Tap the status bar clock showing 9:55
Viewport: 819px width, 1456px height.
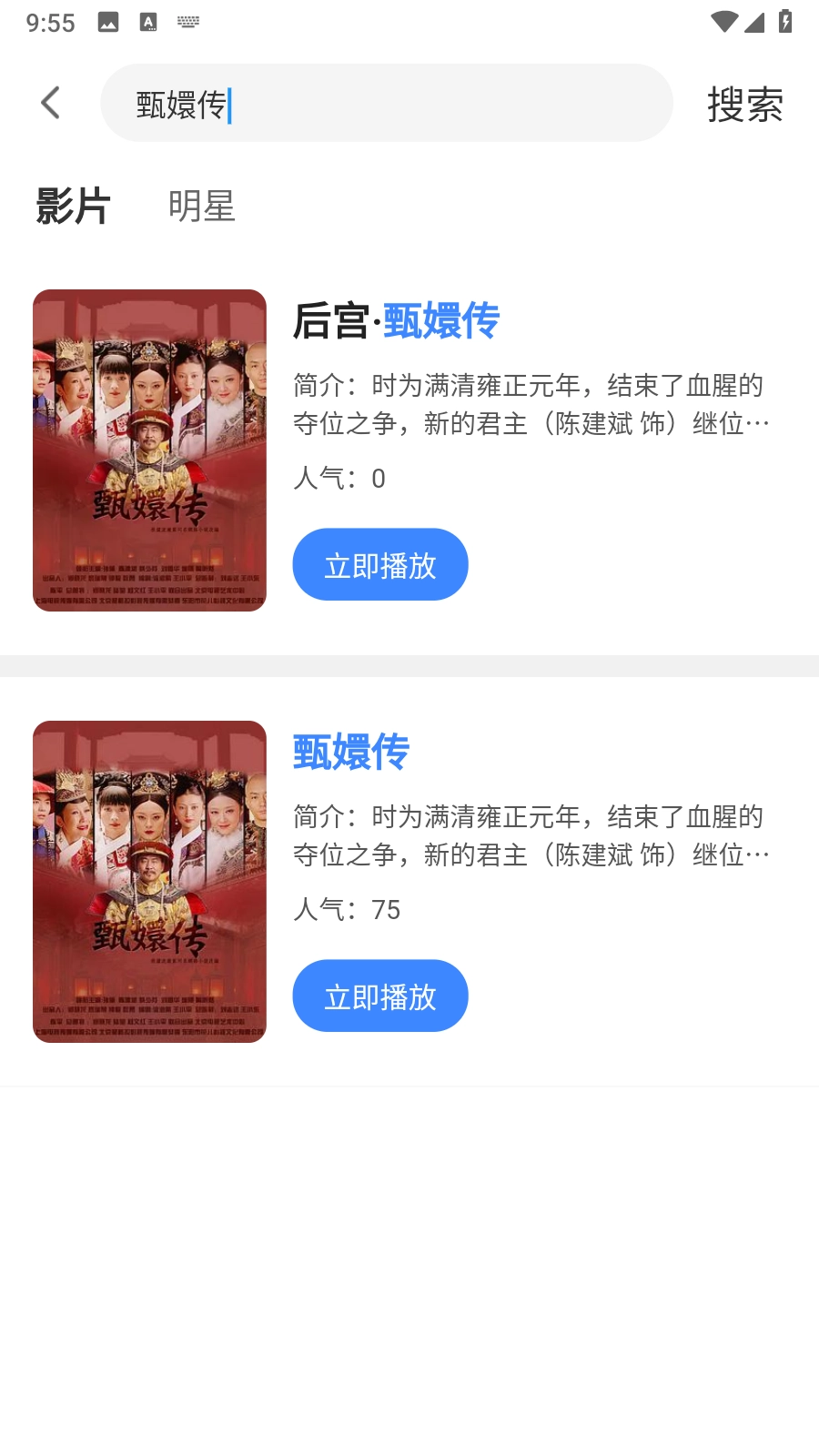pos(50,23)
